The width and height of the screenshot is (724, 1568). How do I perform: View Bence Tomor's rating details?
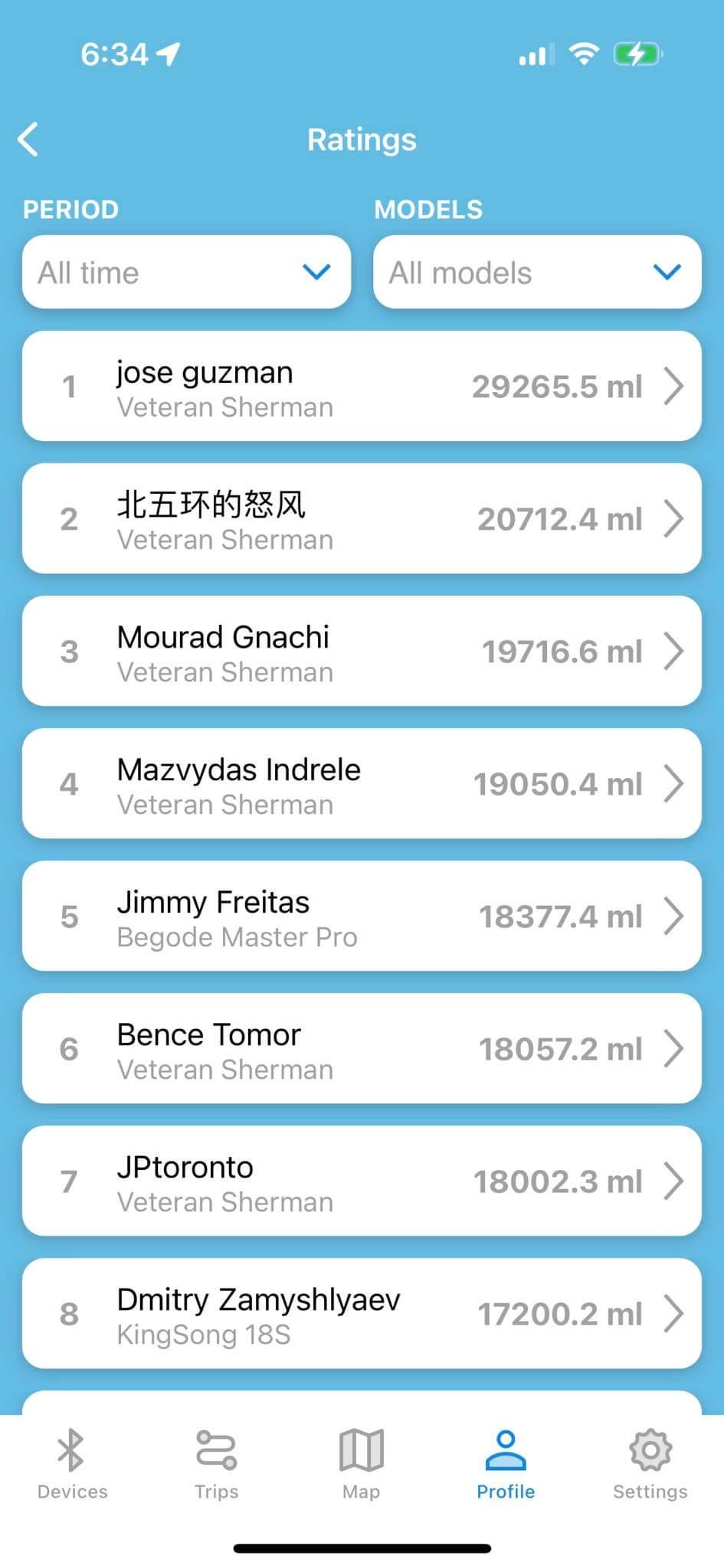[x=362, y=1048]
